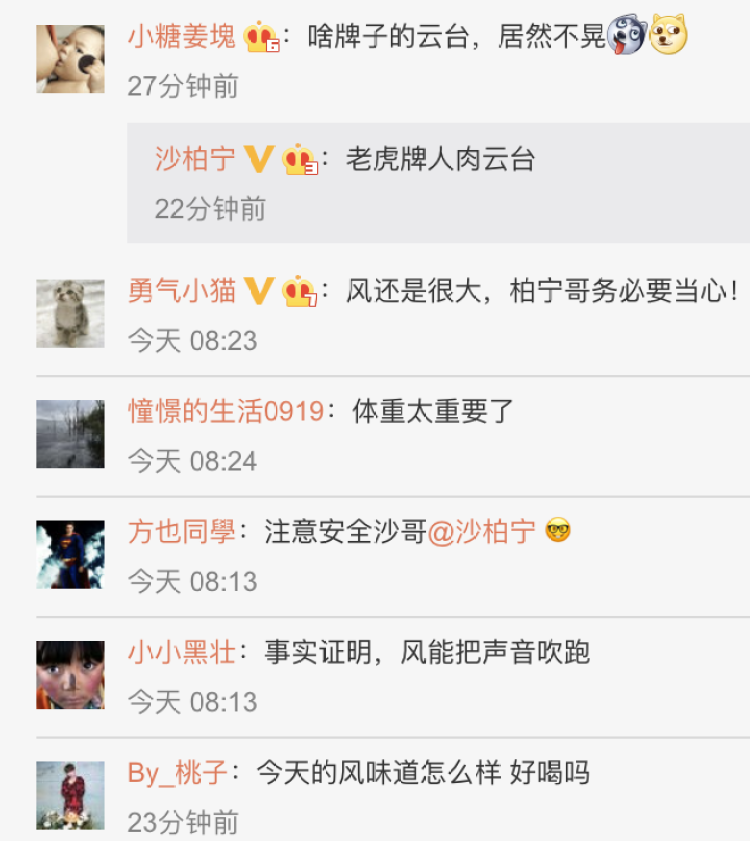Screen dimensions: 750x841
Task: Open 勇气小猫's avatar
Action: click(x=70, y=313)
